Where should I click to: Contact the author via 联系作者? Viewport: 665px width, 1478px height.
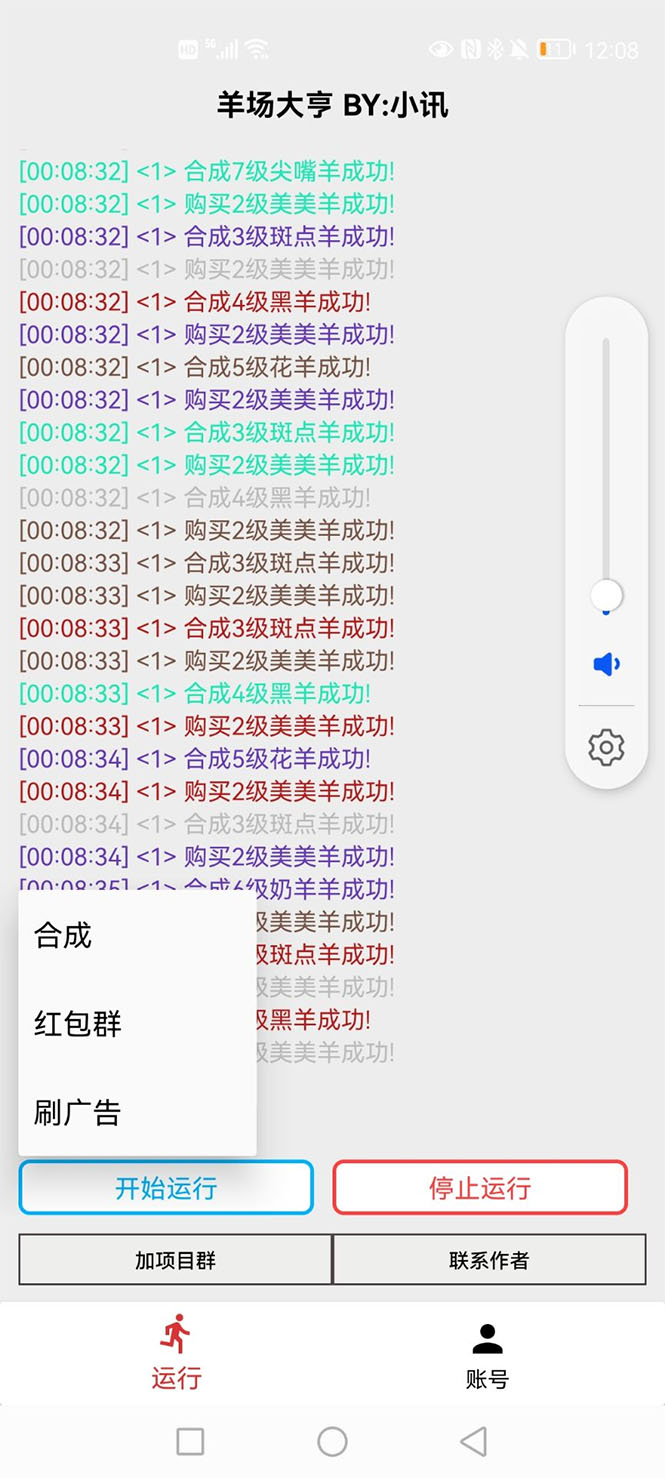pos(489,1260)
